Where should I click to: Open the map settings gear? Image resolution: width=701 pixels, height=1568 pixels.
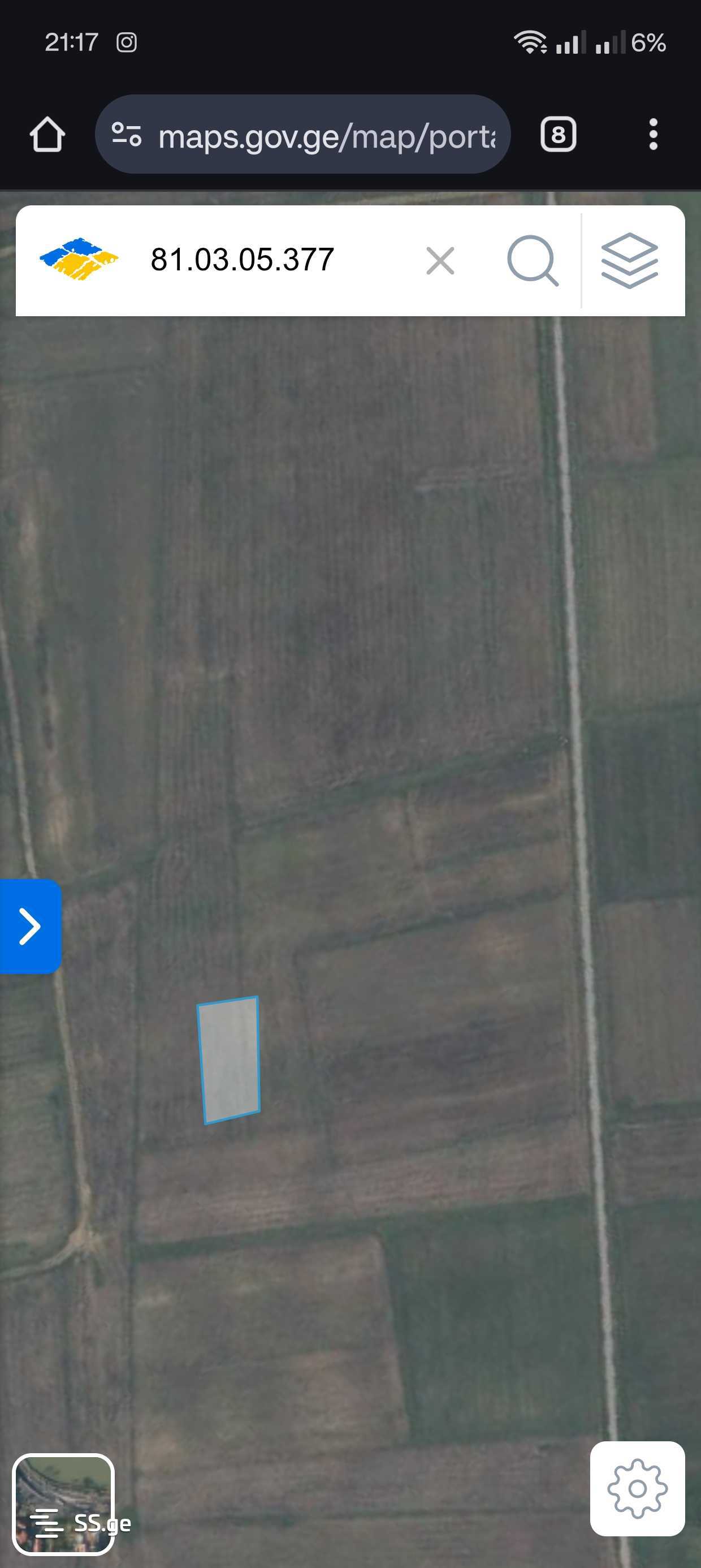tap(637, 1488)
